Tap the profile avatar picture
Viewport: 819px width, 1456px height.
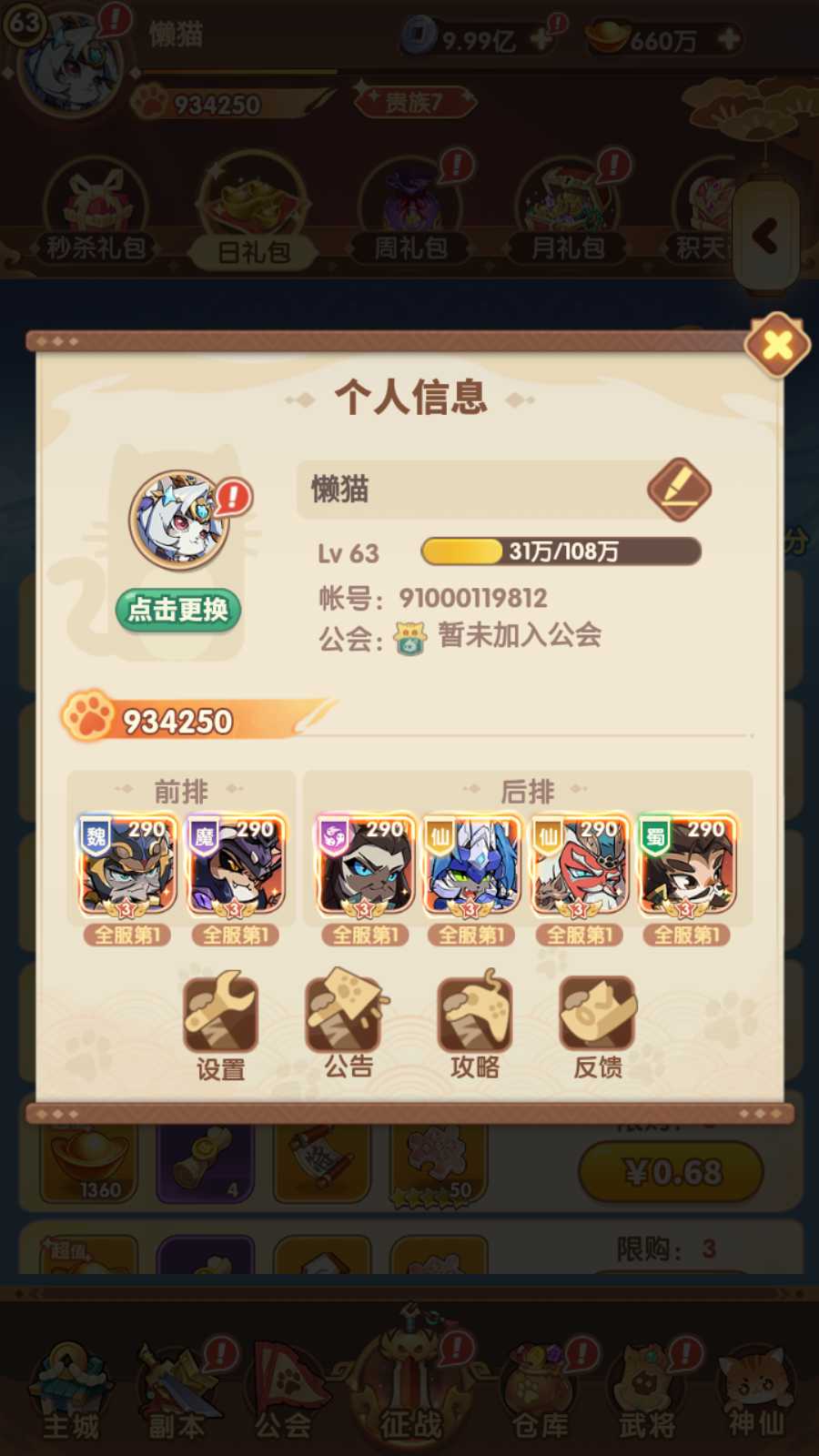179,521
